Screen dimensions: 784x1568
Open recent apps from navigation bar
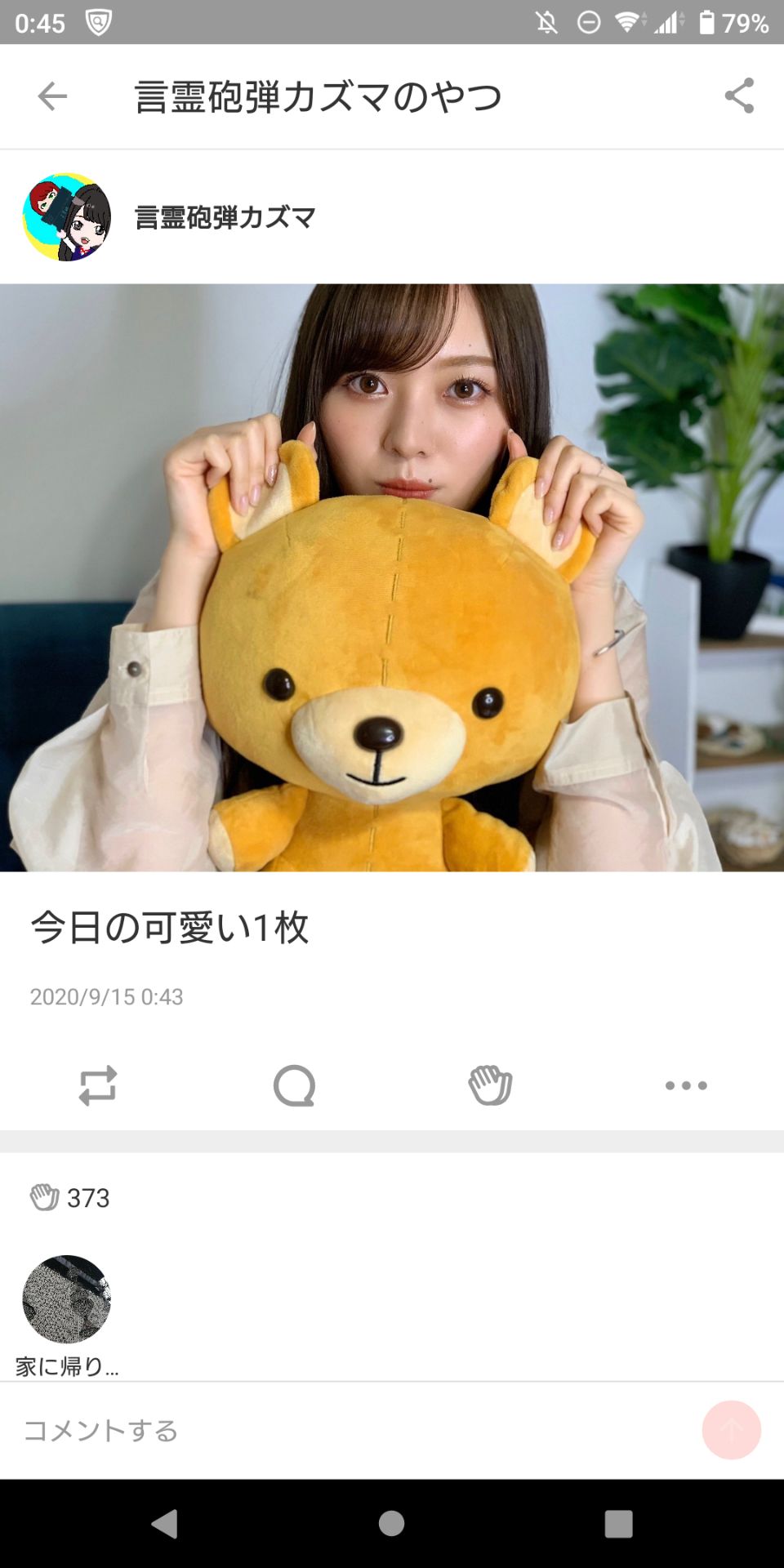pyautogui.click(x=618, y=1523)
